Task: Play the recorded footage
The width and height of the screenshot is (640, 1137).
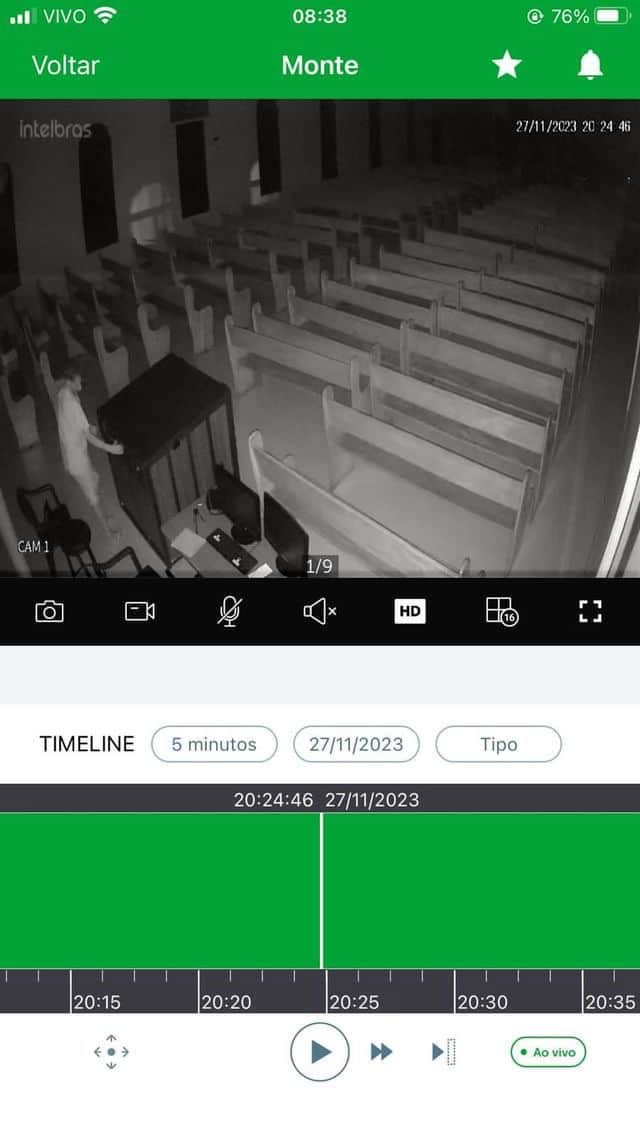Action: point(320,1052)
